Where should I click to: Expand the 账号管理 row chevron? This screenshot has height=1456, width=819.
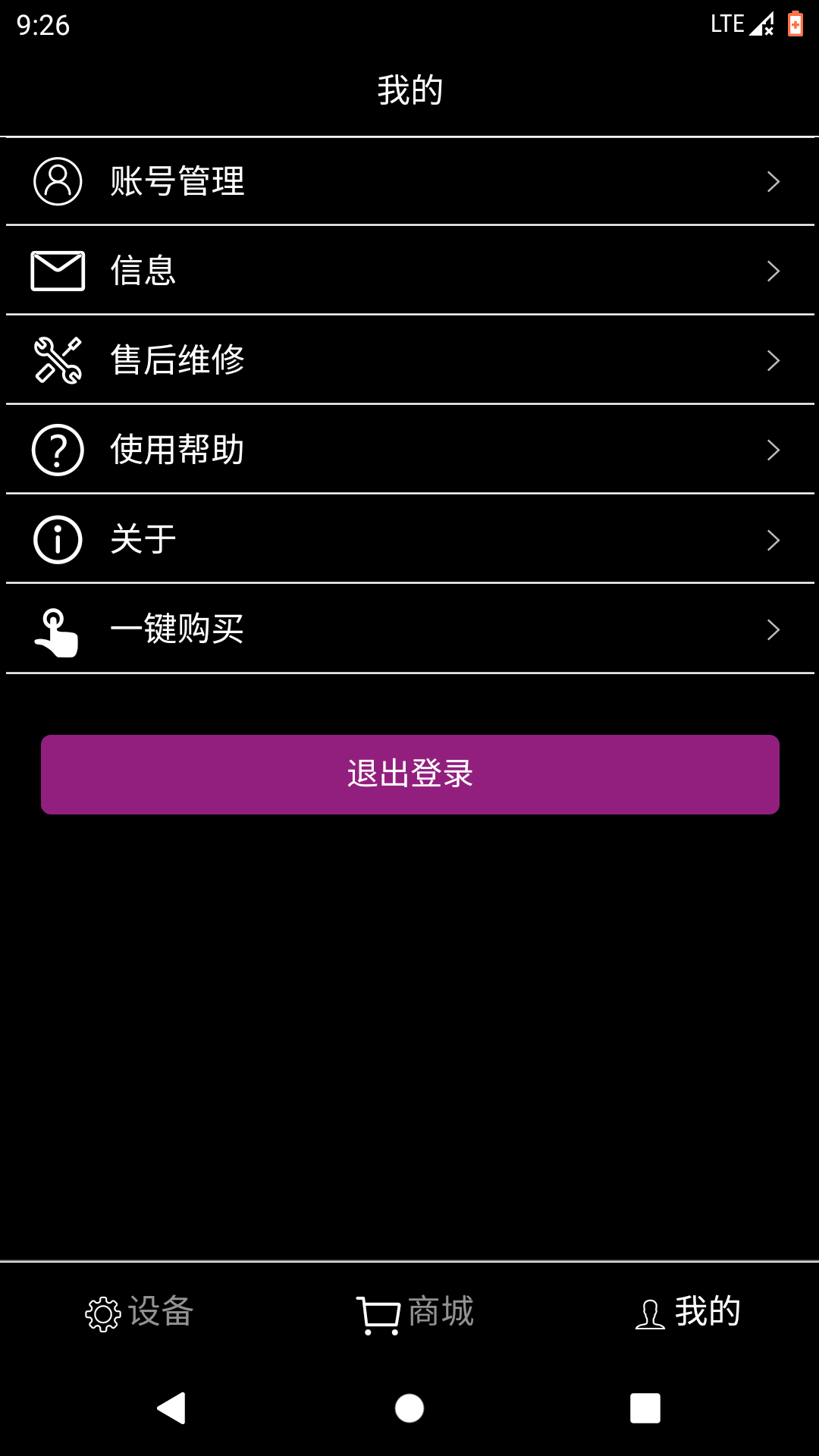(772, 180)
